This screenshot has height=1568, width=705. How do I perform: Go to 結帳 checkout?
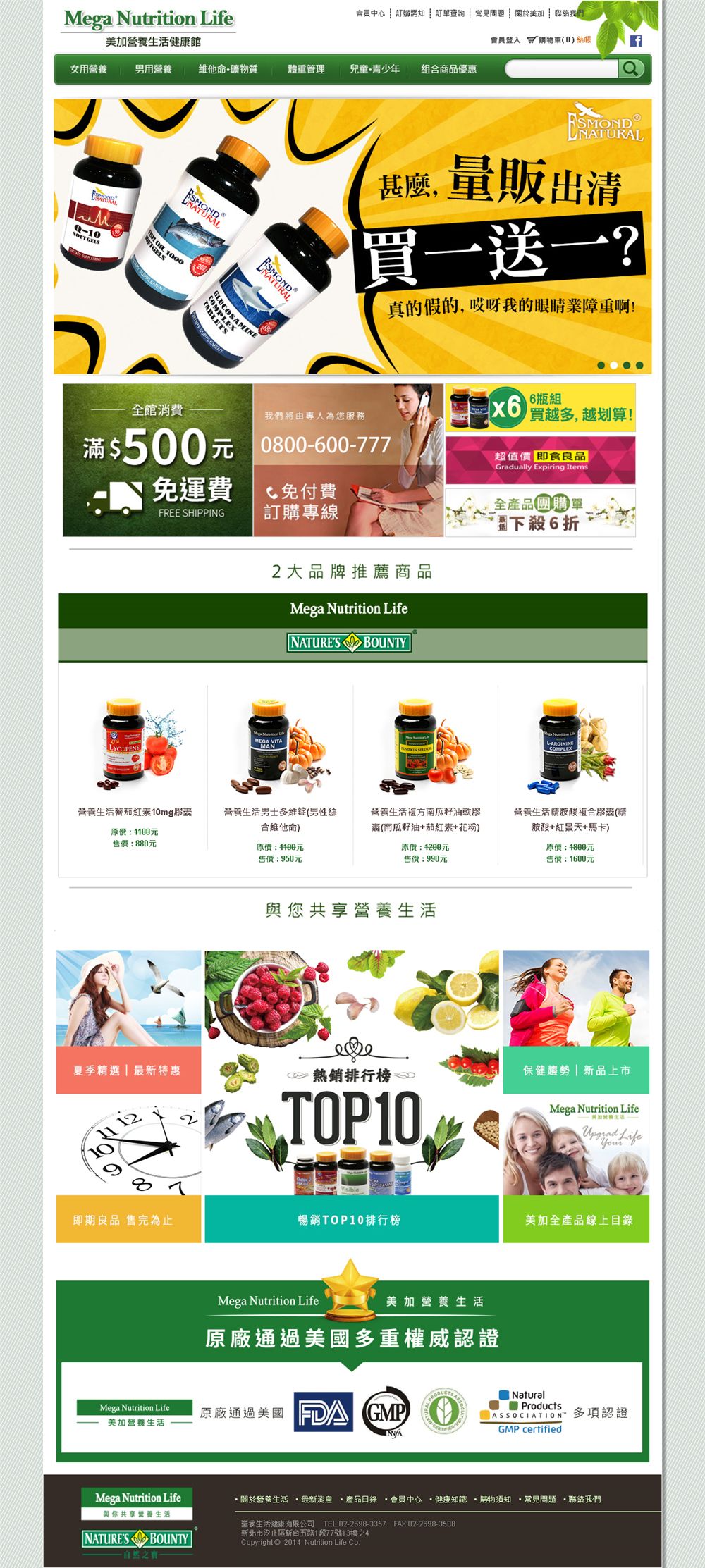pyautogui.click(x=584, y=40)
